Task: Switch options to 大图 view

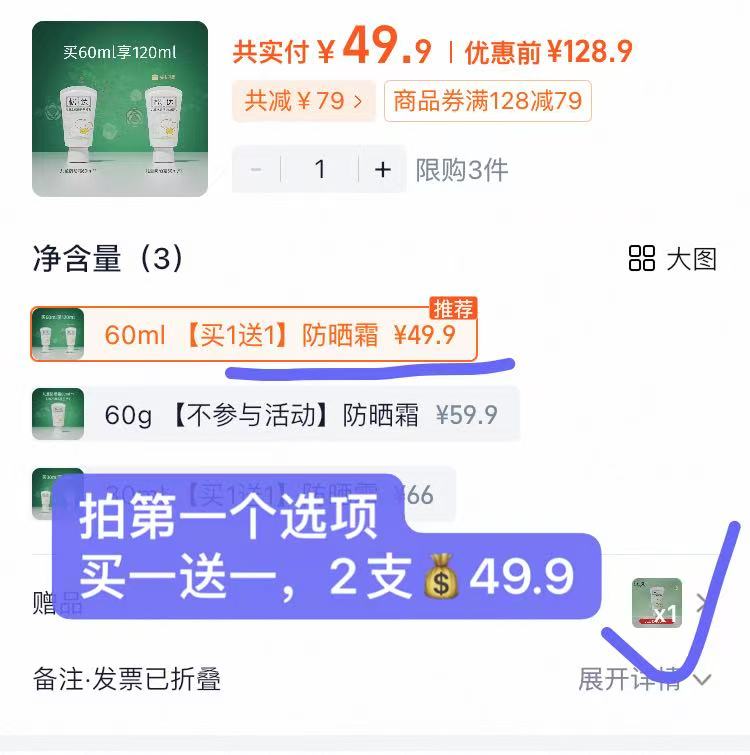Action: [673, 258]
